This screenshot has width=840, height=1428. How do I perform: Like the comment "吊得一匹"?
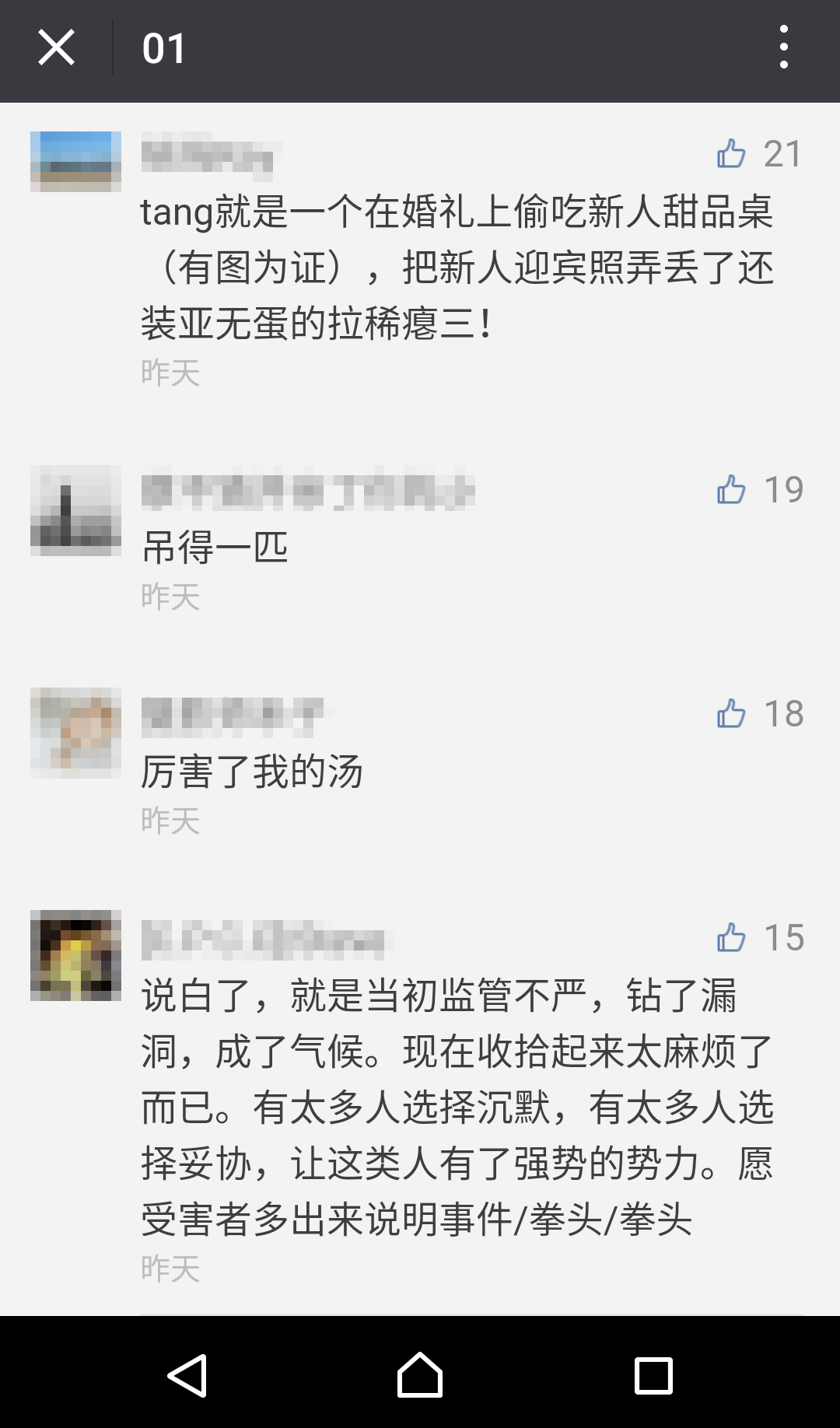coord(731,490)
